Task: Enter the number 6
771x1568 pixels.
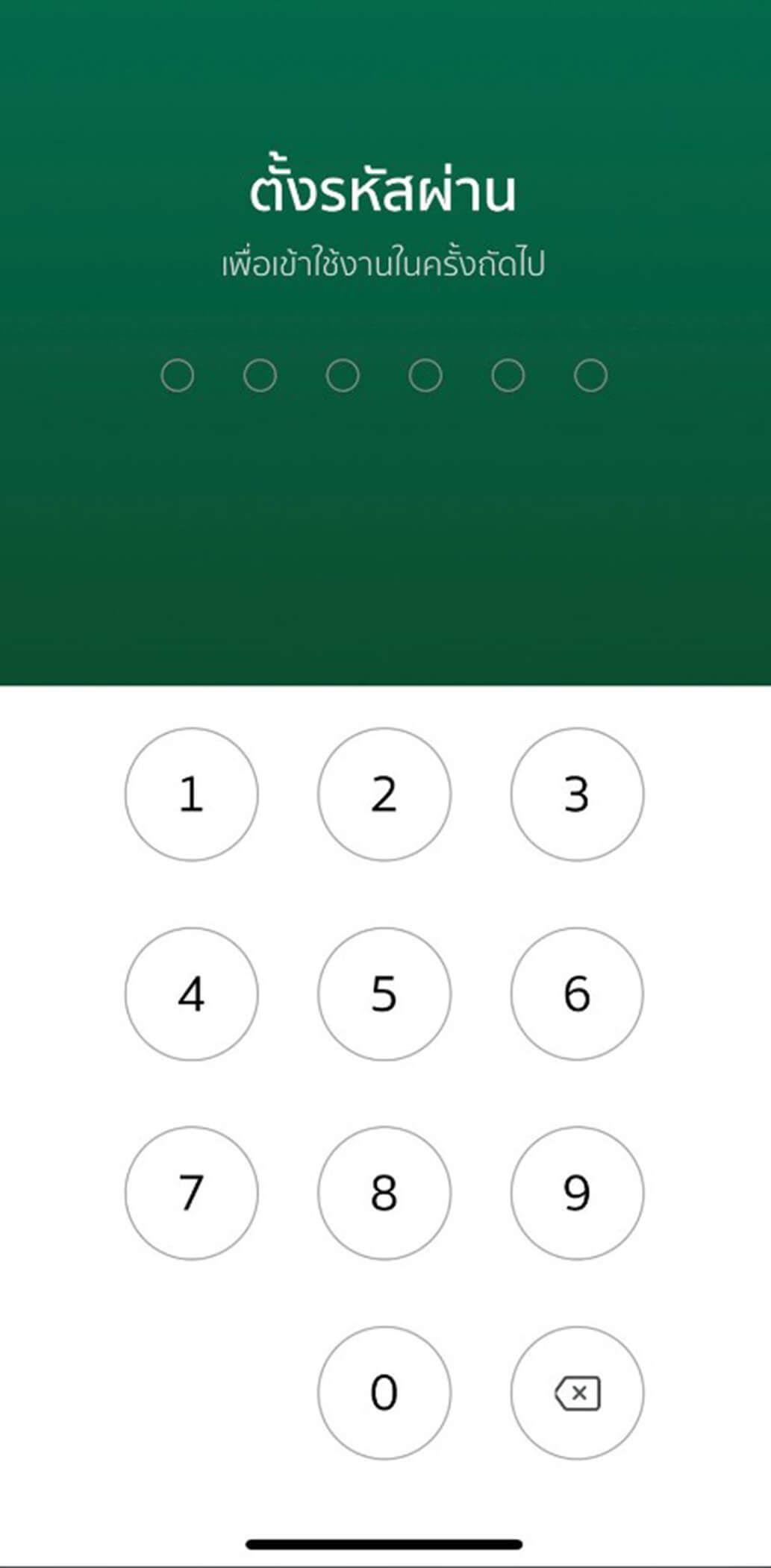Action: pyautogui.click(x=576, y=994)
